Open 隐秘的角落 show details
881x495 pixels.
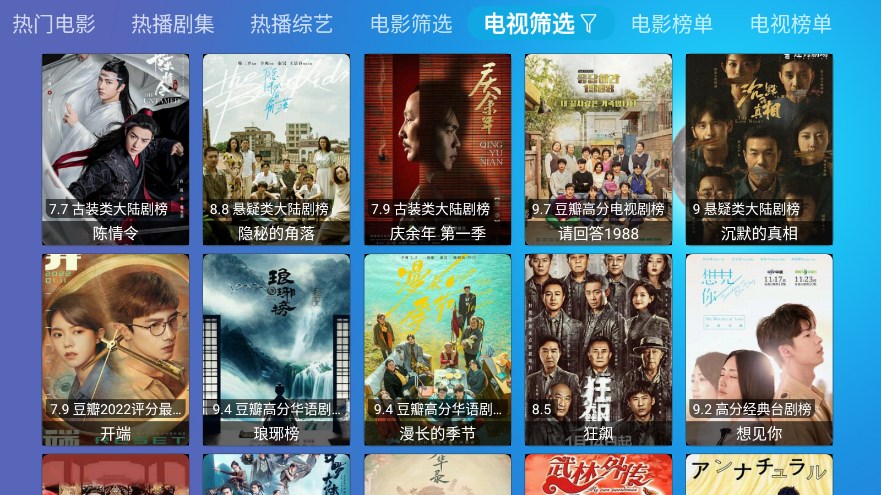[276, 149]
